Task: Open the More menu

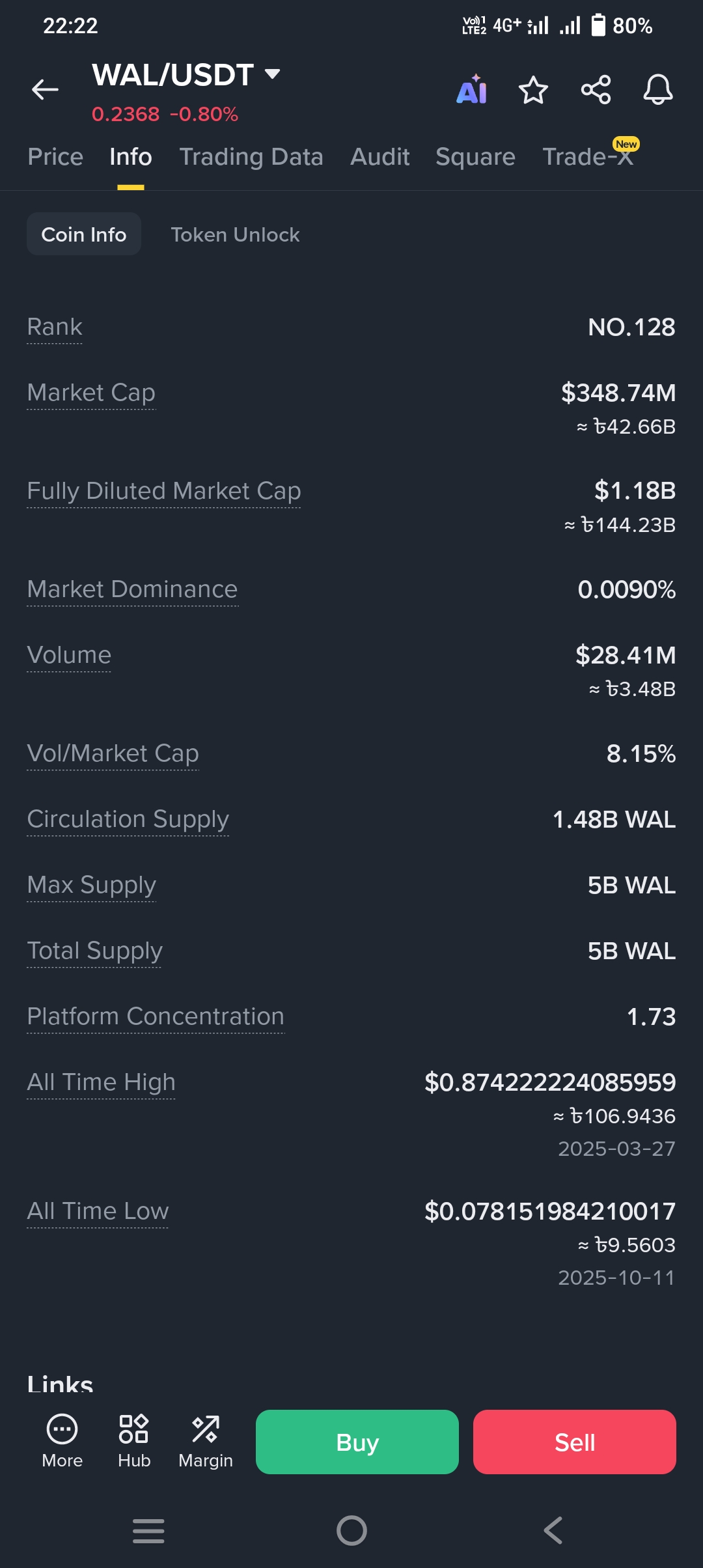Action: pyautogui.click(x=62, y=1441)
